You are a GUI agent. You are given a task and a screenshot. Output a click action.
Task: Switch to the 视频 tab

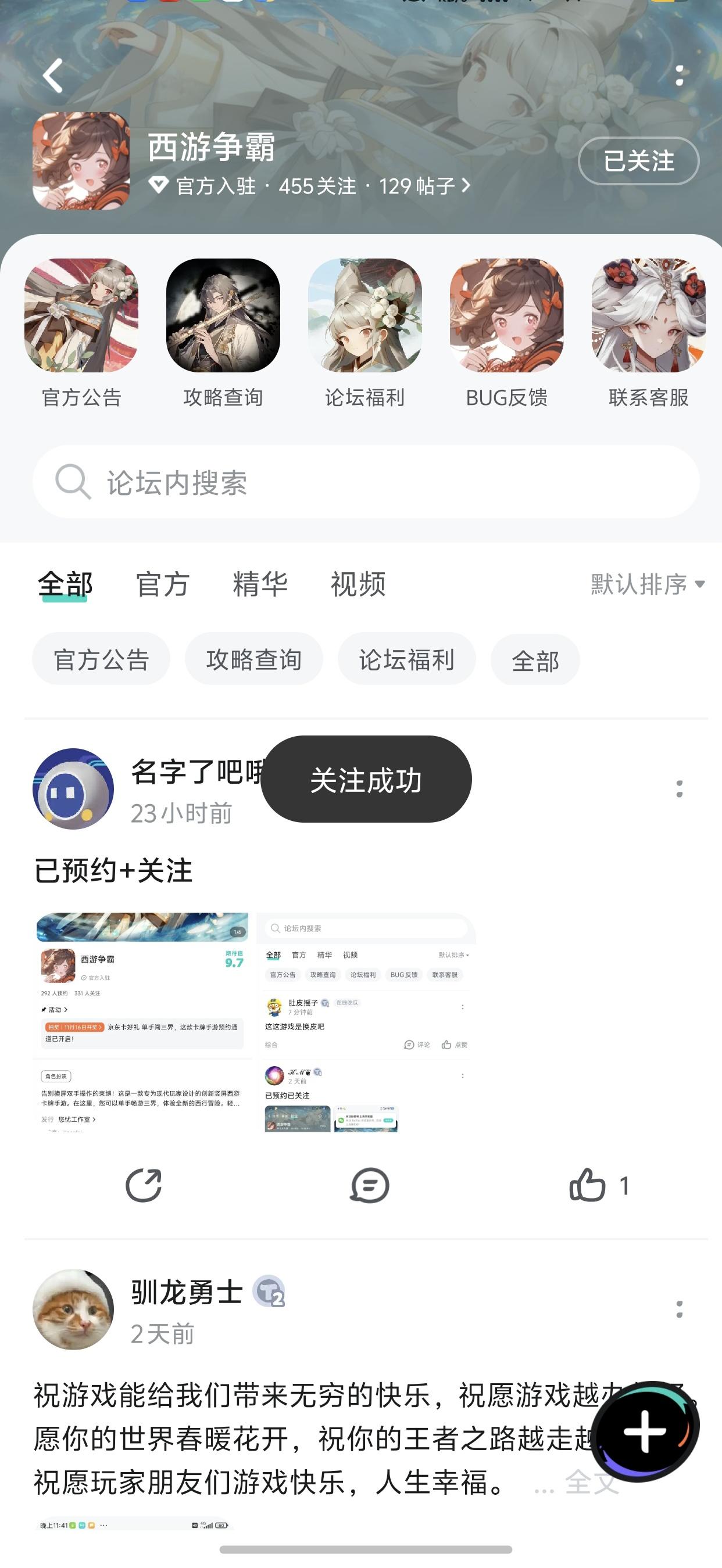click(x=358, y=584)
